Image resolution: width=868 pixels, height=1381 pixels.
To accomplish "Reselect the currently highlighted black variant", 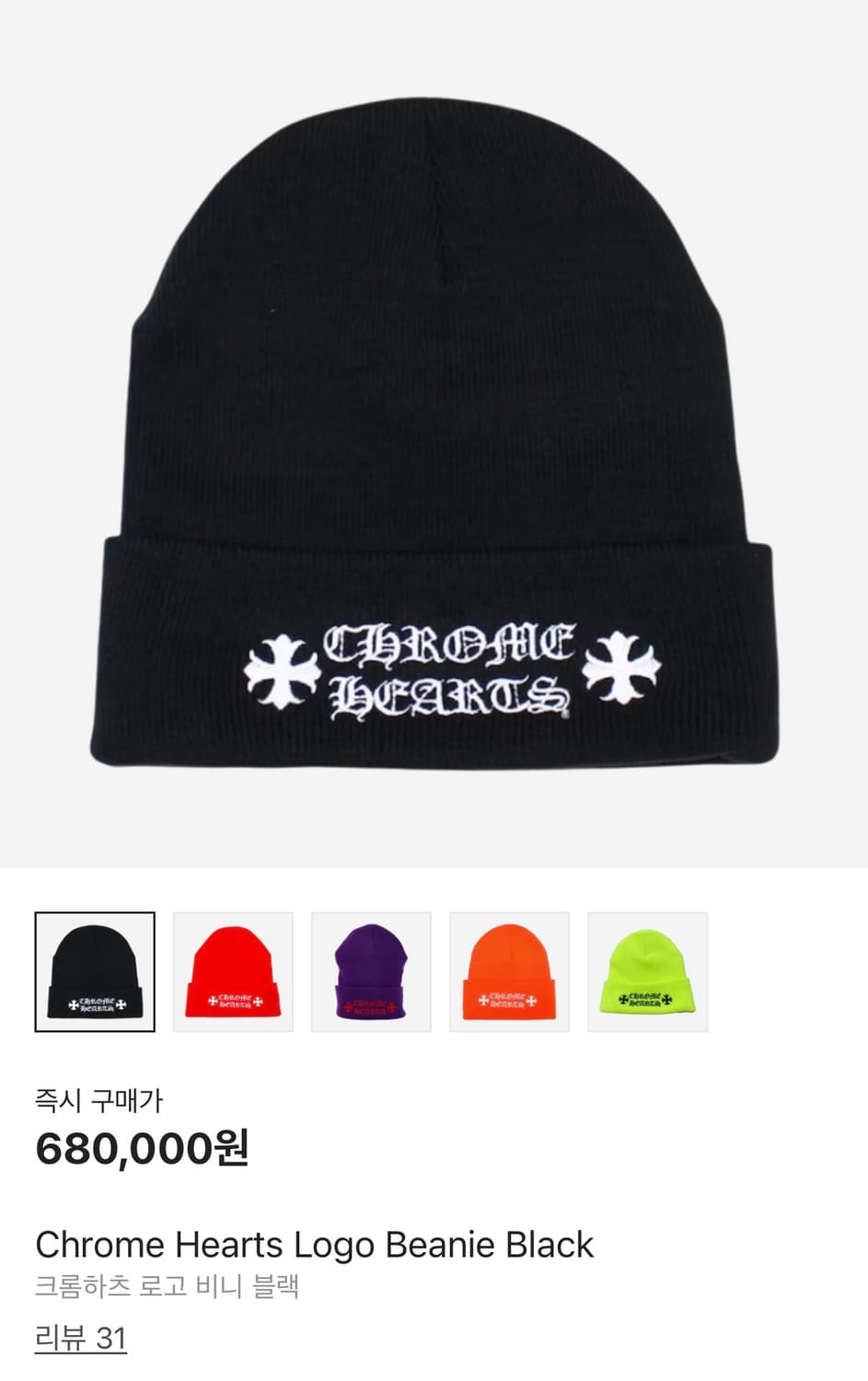I will tap(95, 972).
